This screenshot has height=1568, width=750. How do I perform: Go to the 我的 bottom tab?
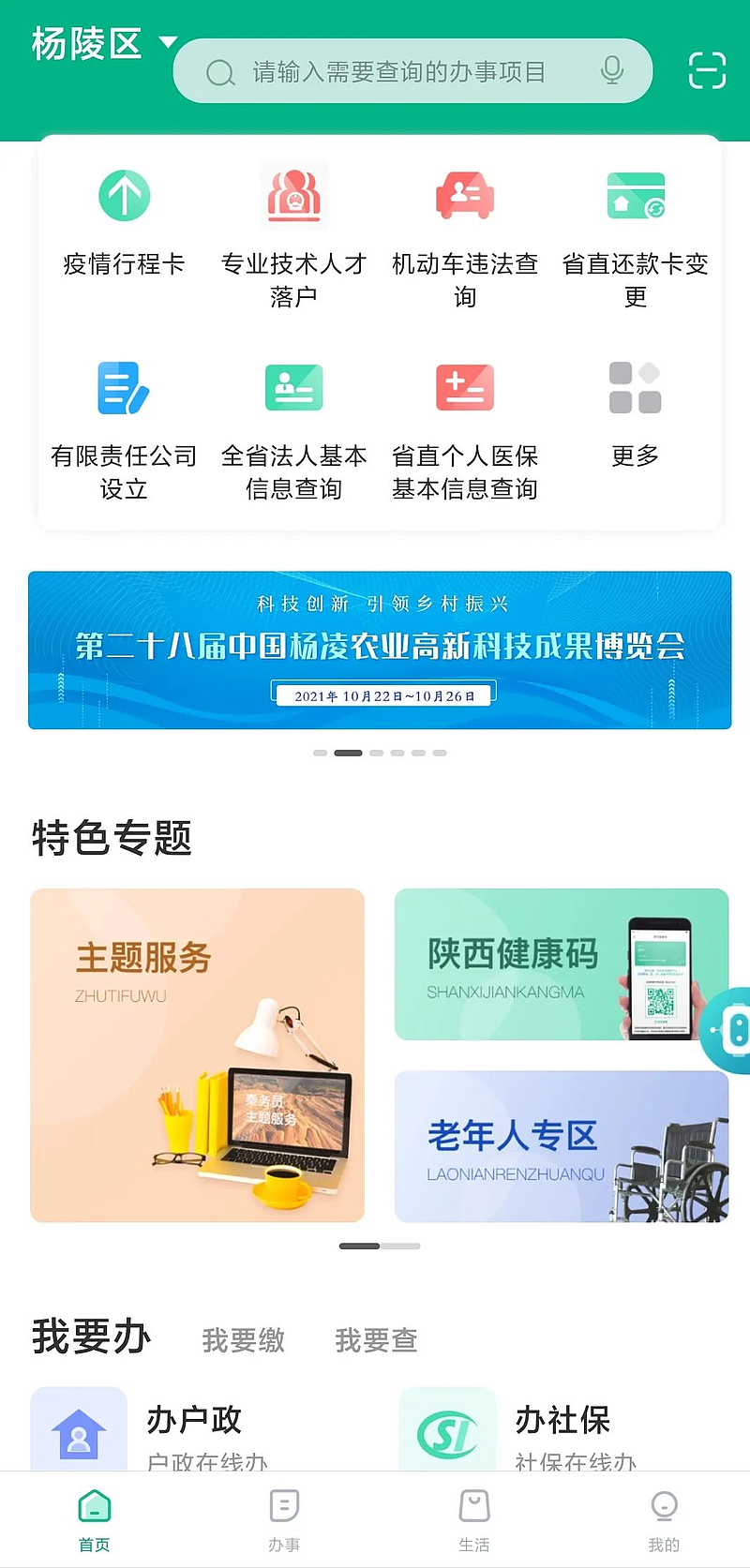point(664,1520)
